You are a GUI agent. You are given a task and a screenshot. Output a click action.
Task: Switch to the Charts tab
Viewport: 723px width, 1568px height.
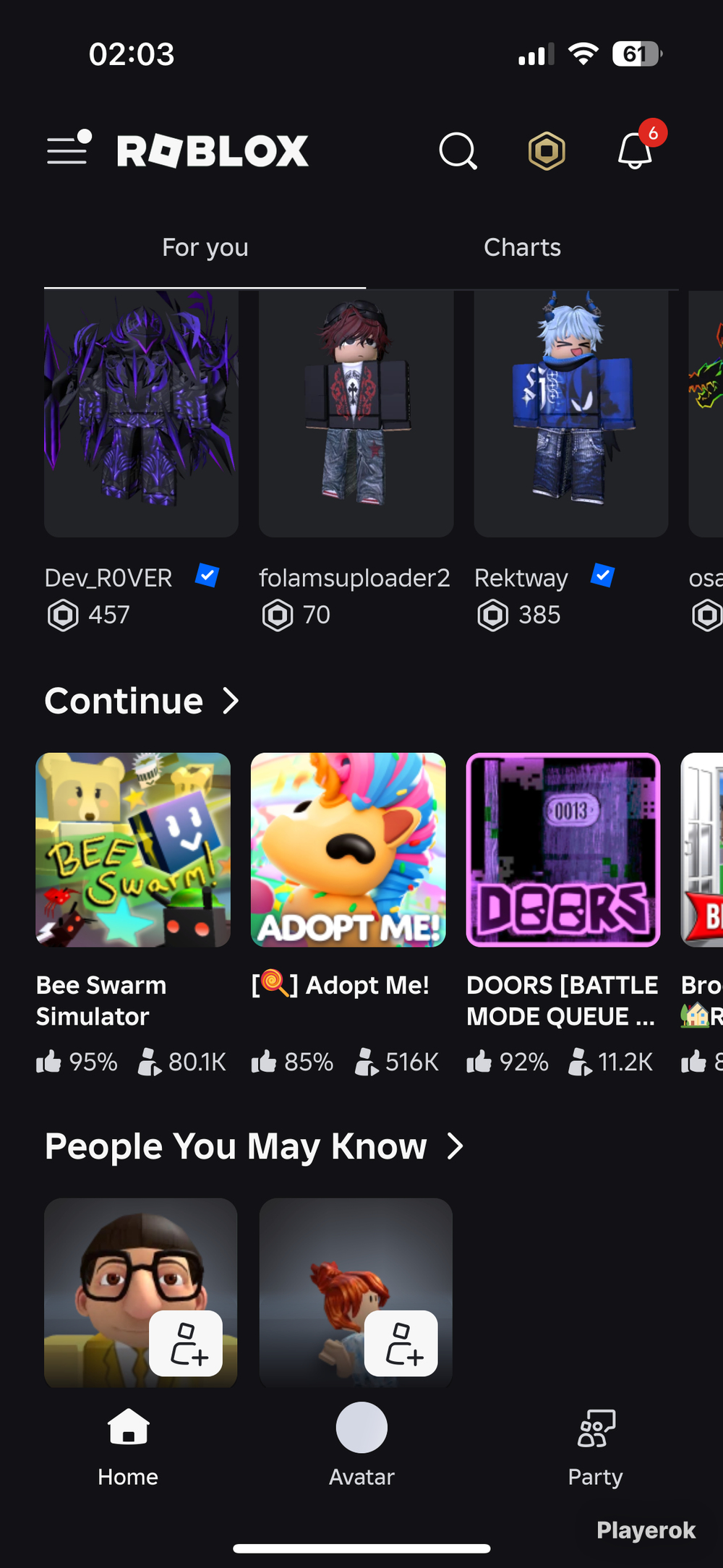pos(522,247)
